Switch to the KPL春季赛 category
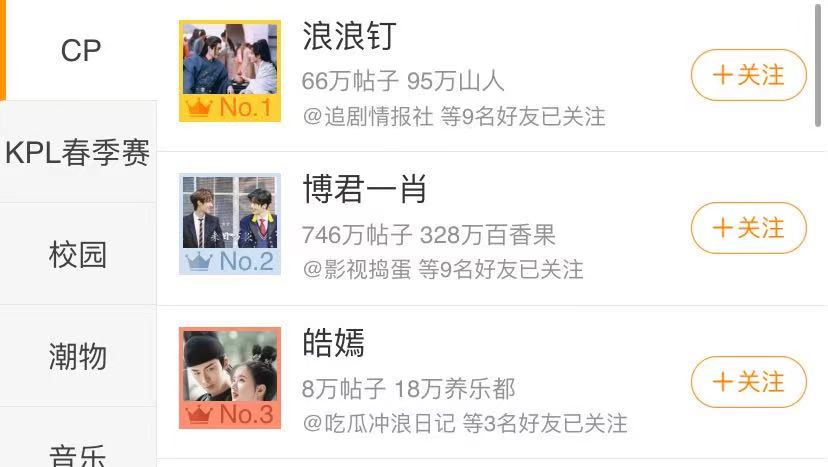The width and height of the screenshot is (828, 467). point(78,153)
